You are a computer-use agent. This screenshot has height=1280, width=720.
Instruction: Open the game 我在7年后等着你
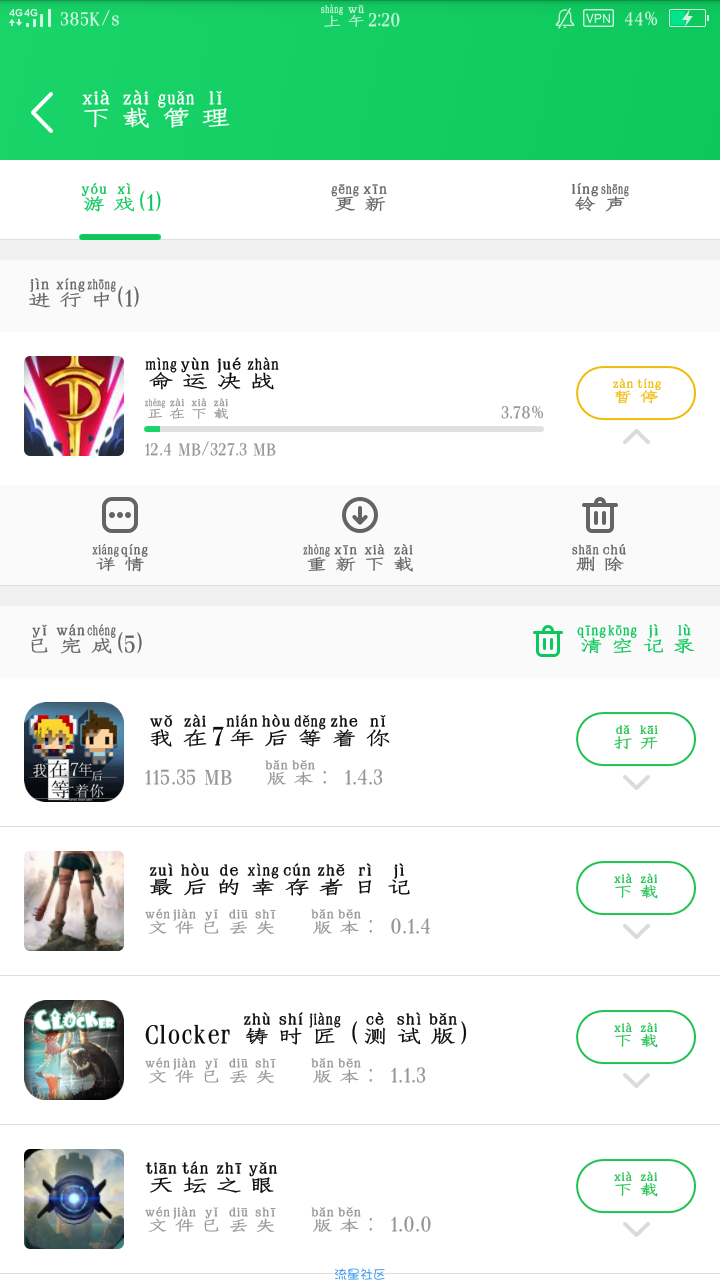636,738
